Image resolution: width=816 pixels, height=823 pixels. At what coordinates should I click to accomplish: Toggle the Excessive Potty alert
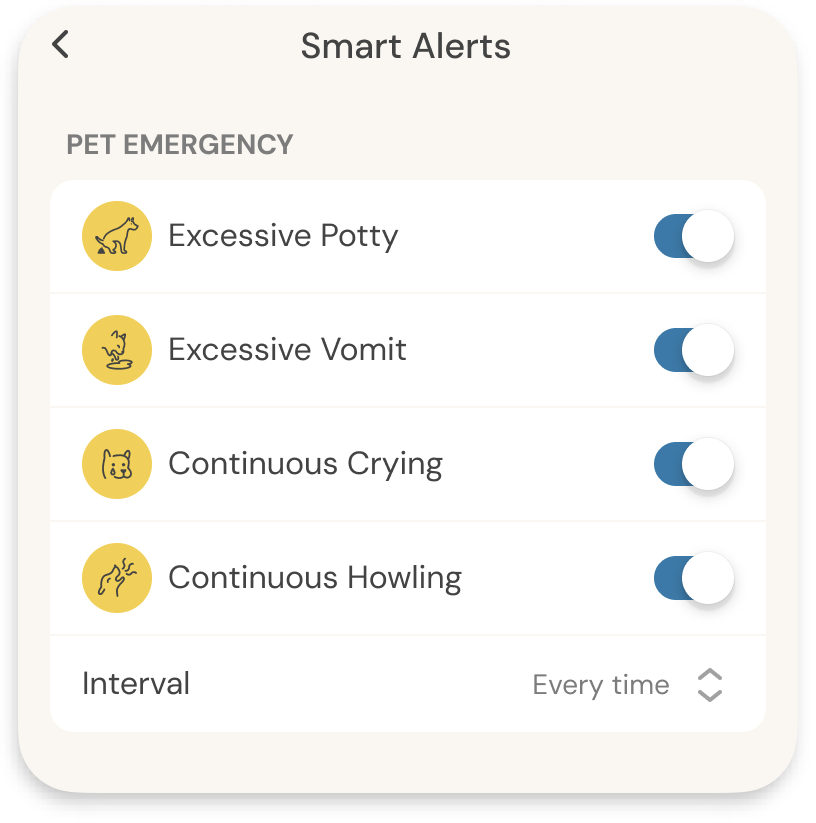[x=693, y=237]
